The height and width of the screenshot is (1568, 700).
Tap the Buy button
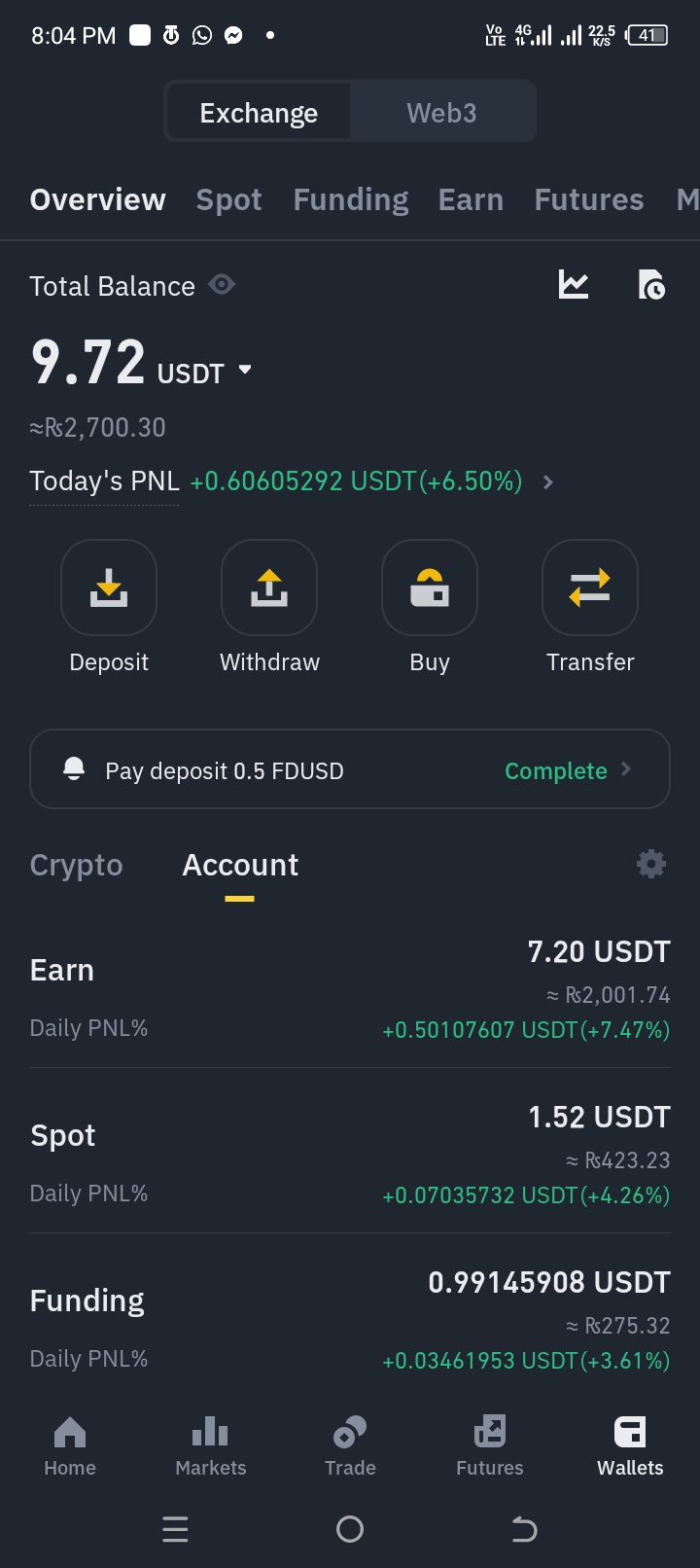point(430,588)
